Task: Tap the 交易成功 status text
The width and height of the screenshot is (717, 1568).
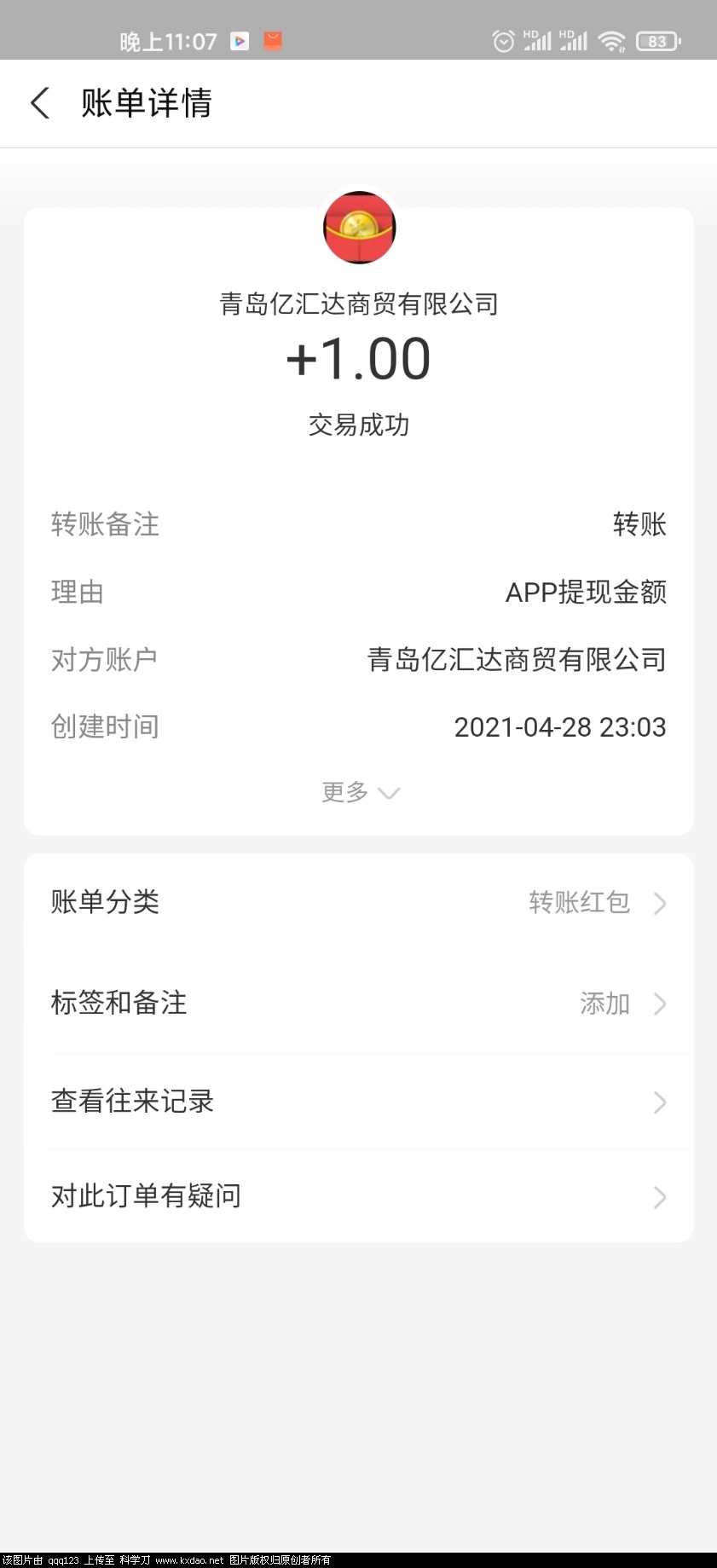Action: [x=359, y=425]
